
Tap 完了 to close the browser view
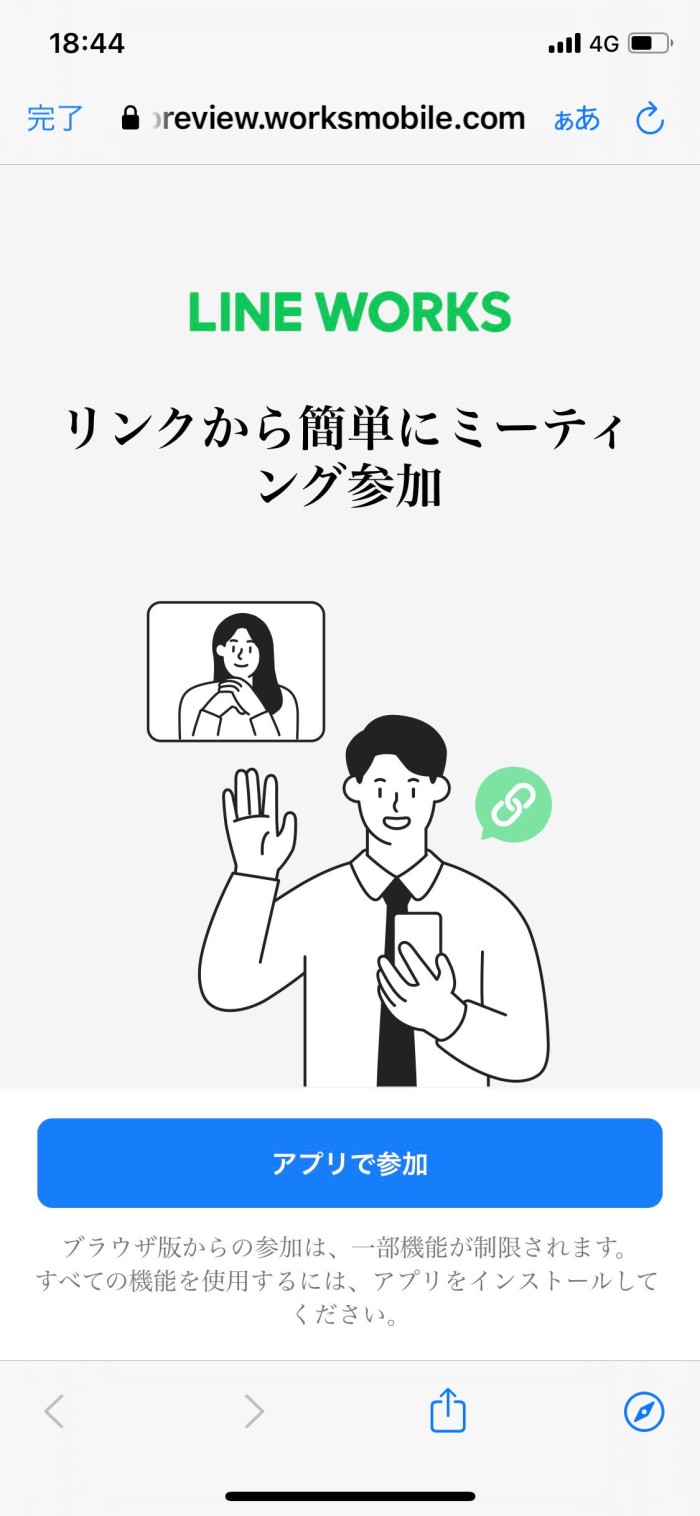coord(55,119)
